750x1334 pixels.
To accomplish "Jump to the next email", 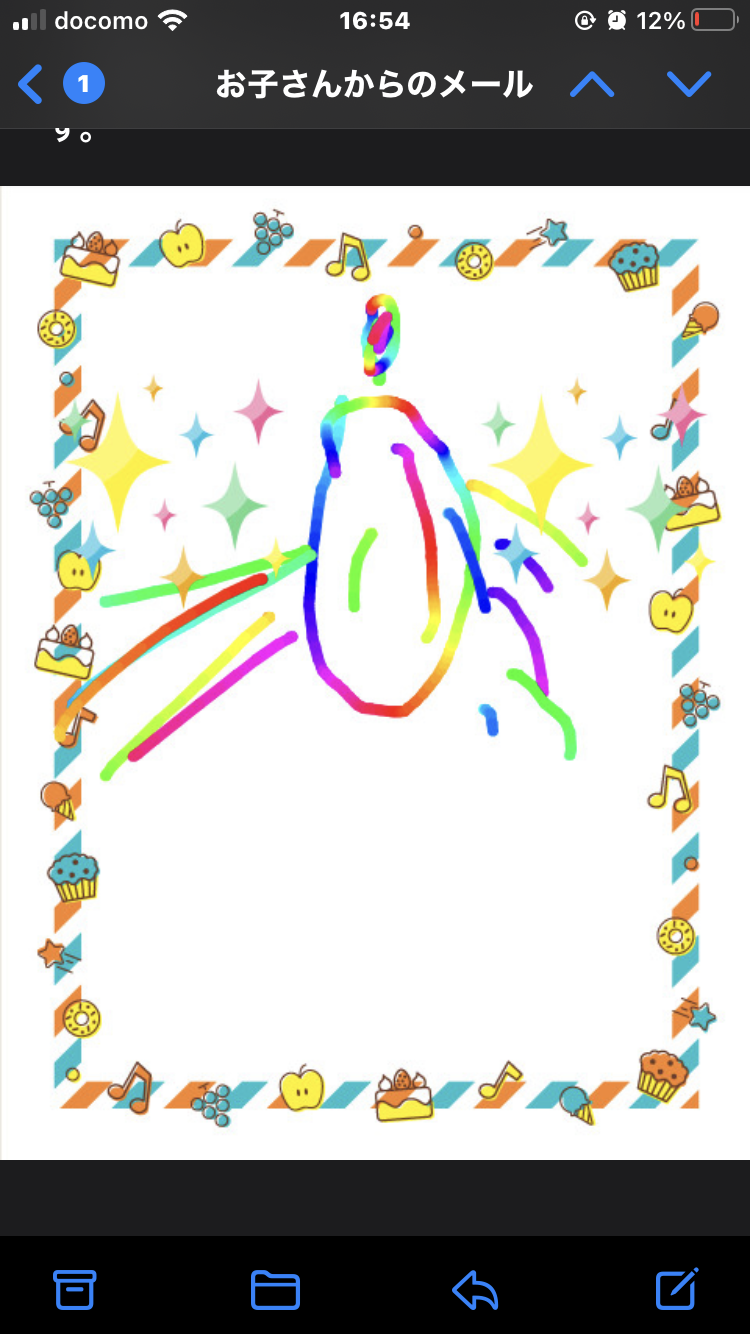I will click(689, 85).
